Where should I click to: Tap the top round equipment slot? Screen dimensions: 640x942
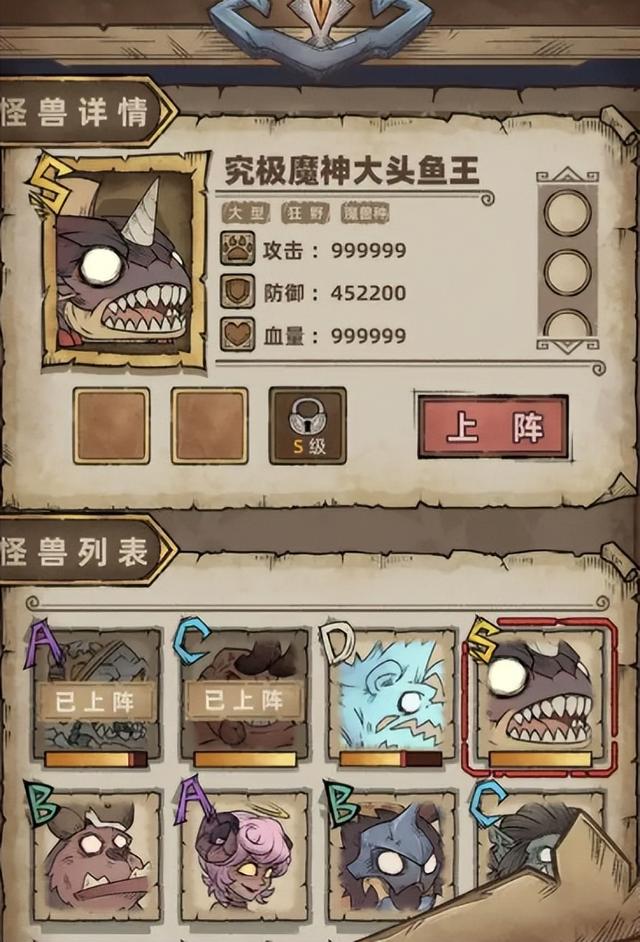tap(567, 212)
